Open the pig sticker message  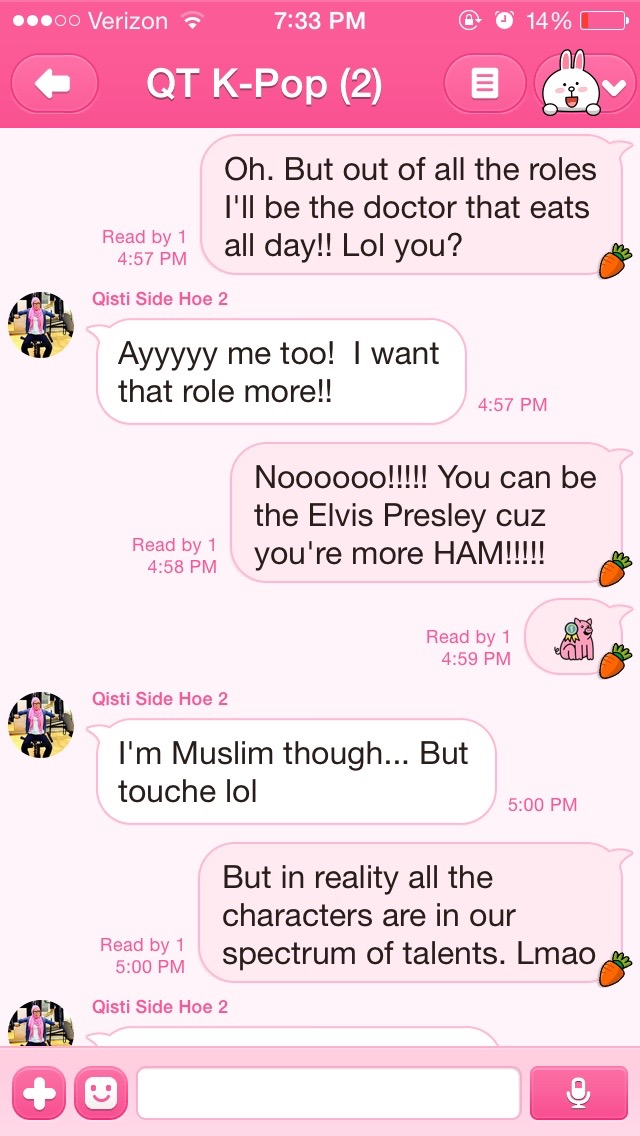[574, 639]
